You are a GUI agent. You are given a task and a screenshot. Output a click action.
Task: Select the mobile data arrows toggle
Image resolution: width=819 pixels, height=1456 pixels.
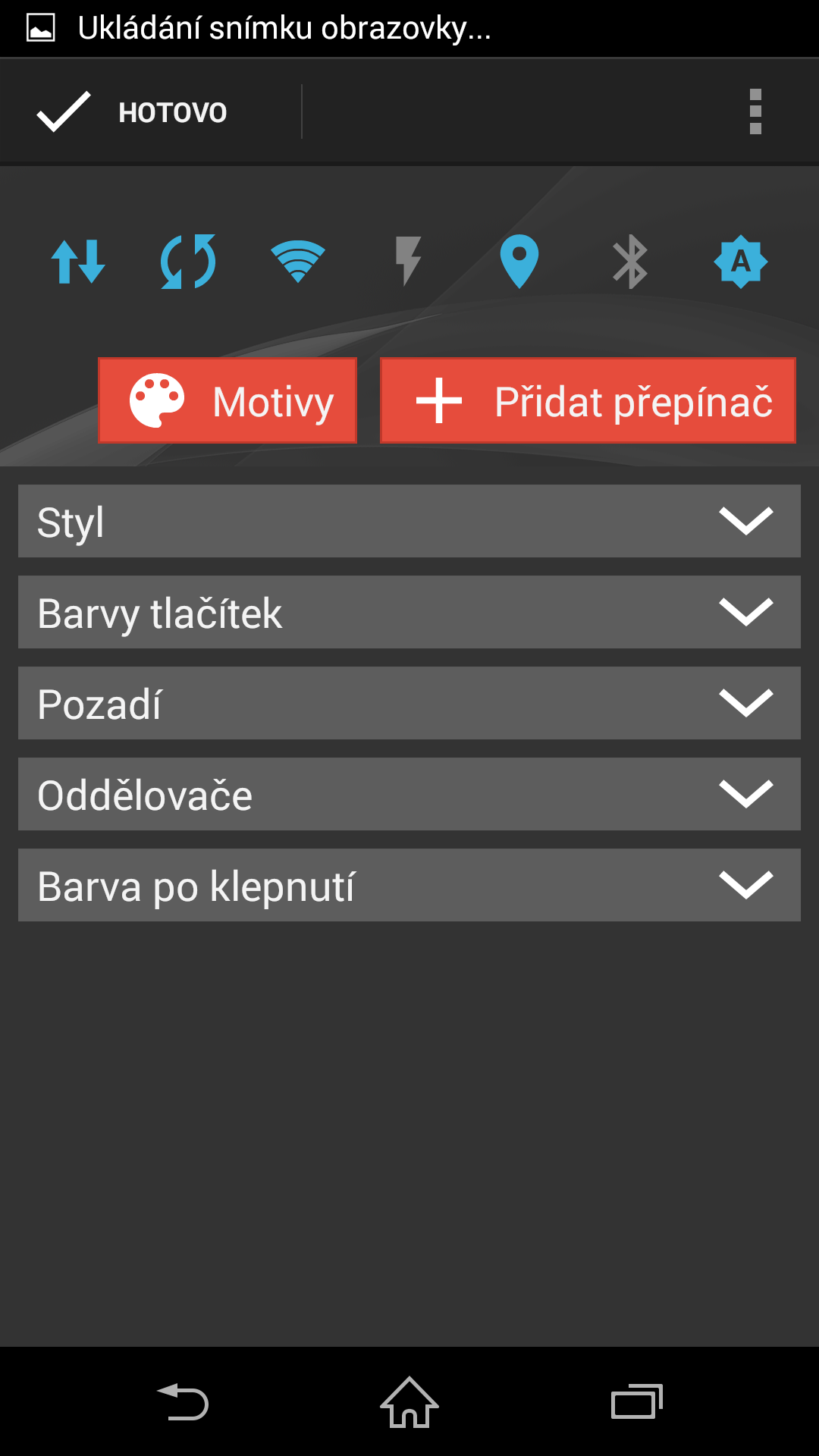(x=78, y=262)
